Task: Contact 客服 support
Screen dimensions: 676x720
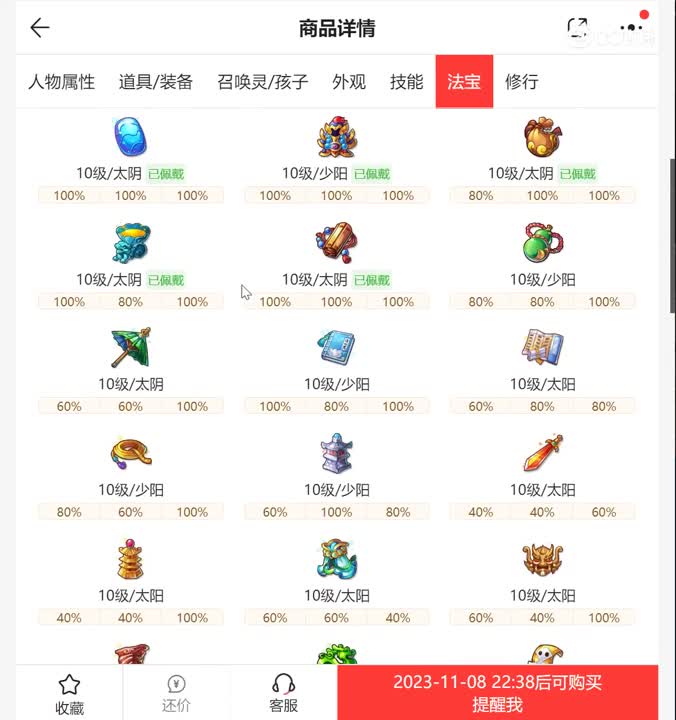Action: [x=284, y=693]
